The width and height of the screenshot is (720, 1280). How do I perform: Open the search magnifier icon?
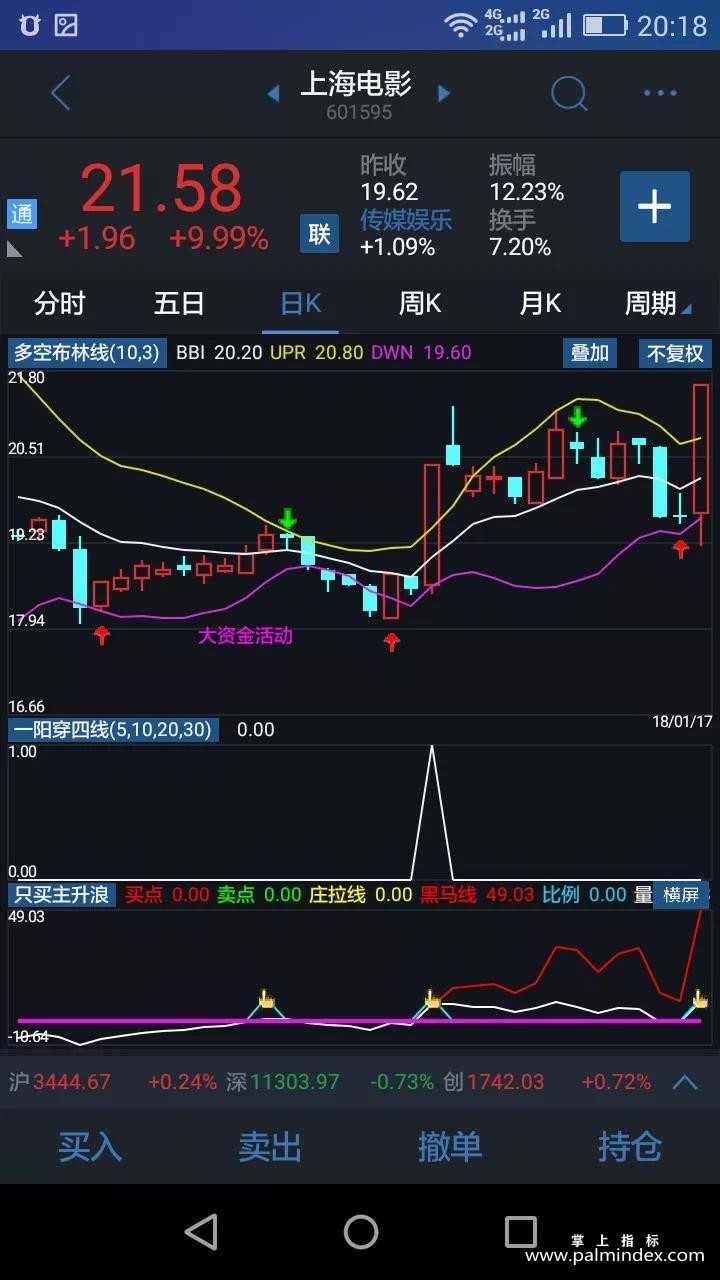pyautogui.click(x=569, y=94)
